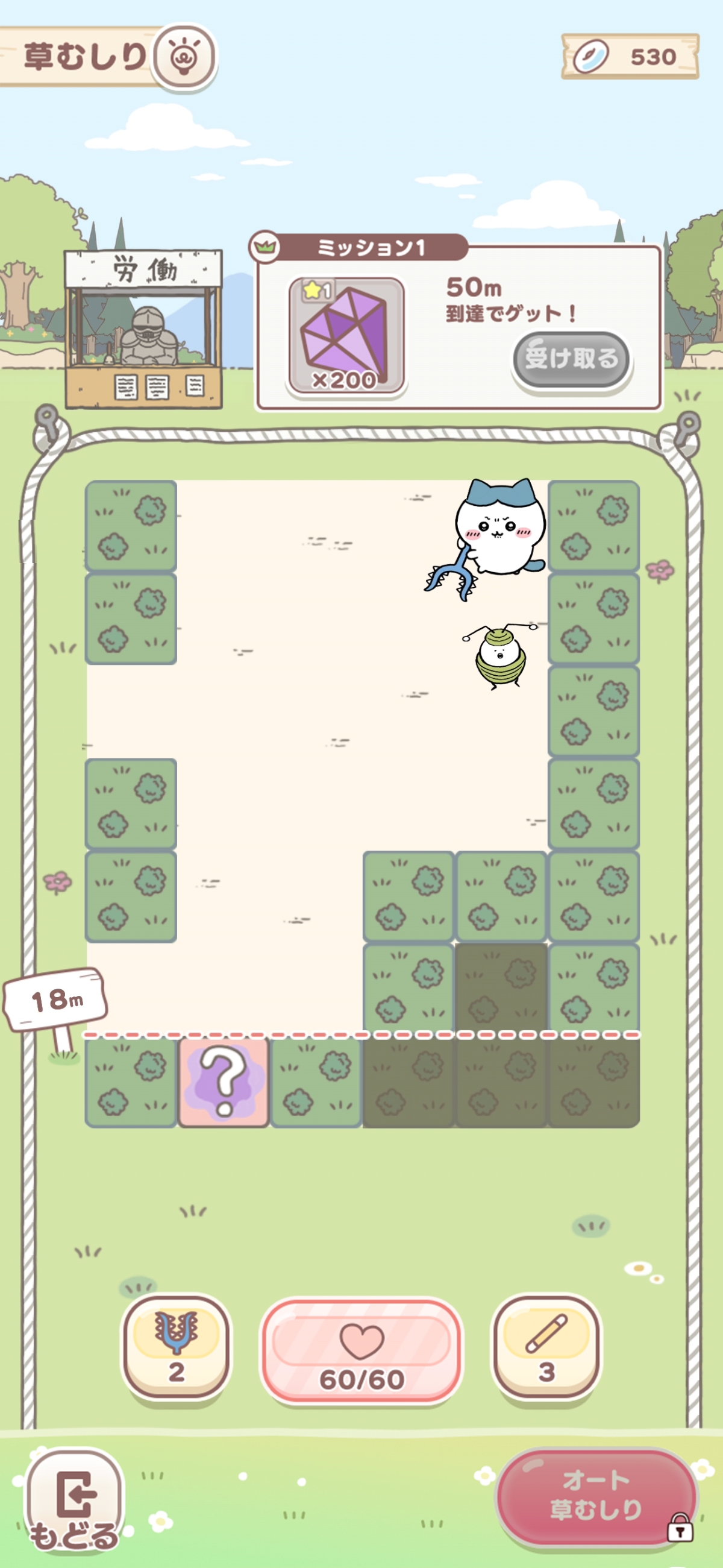This screenshot has height=1568, width=723.
Task: Tap the 受け取る button in ミッション1
Action: click(x=571, y=359)
